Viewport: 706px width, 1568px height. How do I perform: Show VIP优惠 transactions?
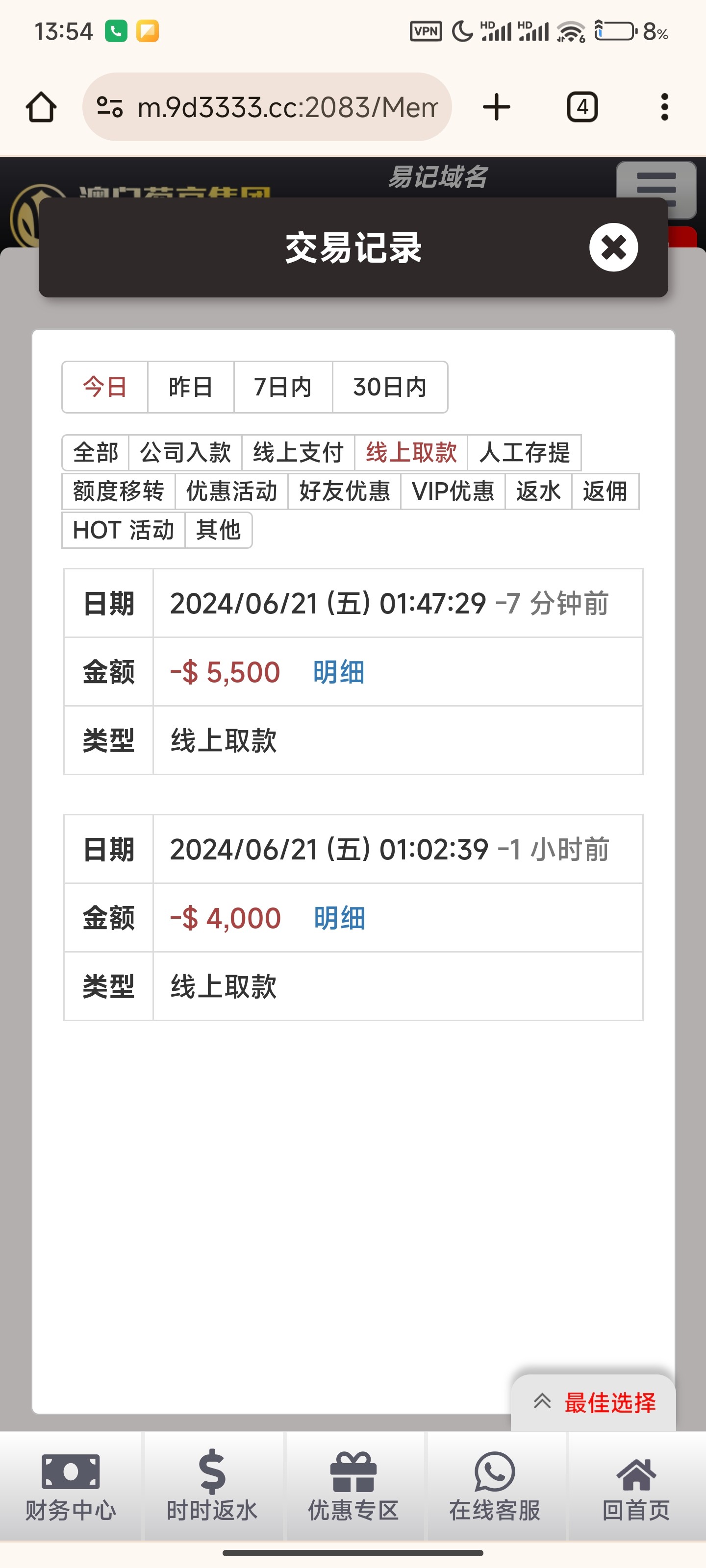coord(453,491)
